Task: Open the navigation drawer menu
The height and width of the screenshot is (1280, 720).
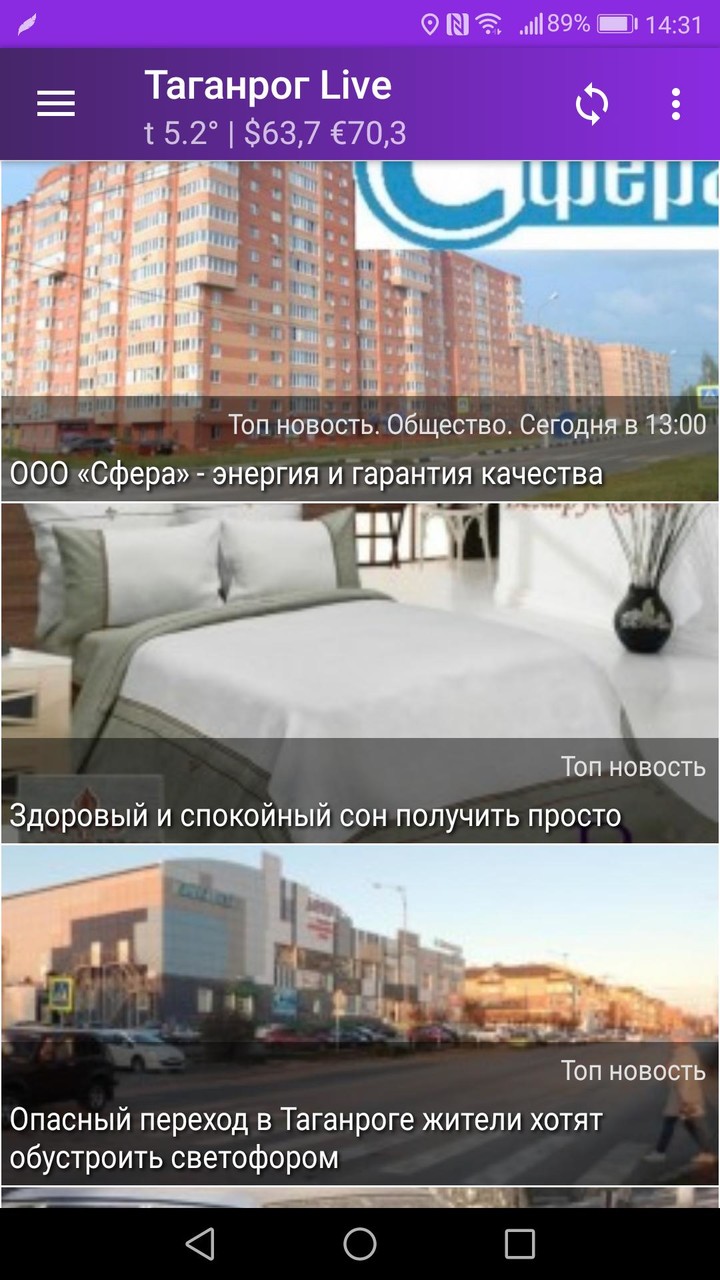Action: point(55,103)
